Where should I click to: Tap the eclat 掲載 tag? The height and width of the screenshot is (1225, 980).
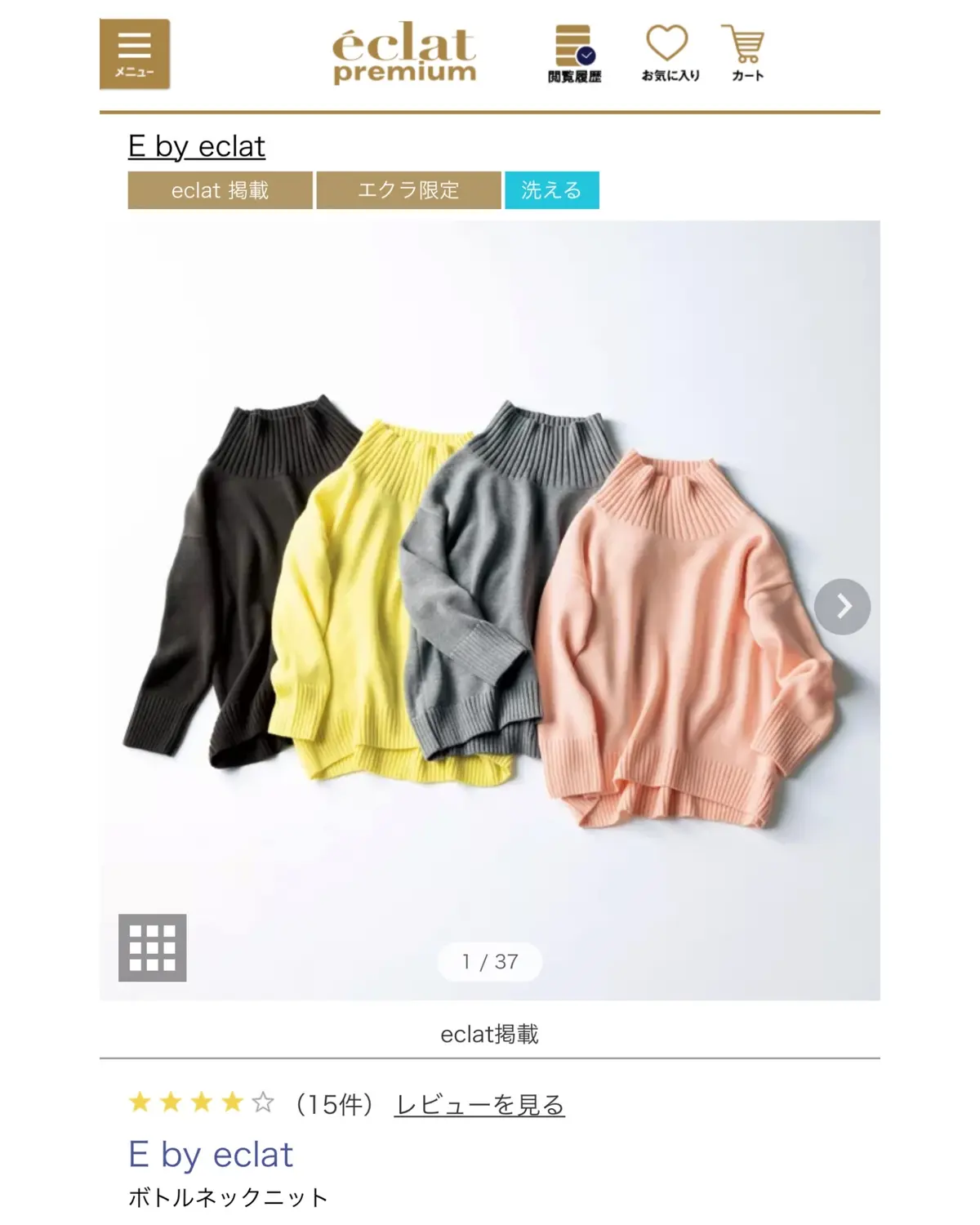(220, 190)
